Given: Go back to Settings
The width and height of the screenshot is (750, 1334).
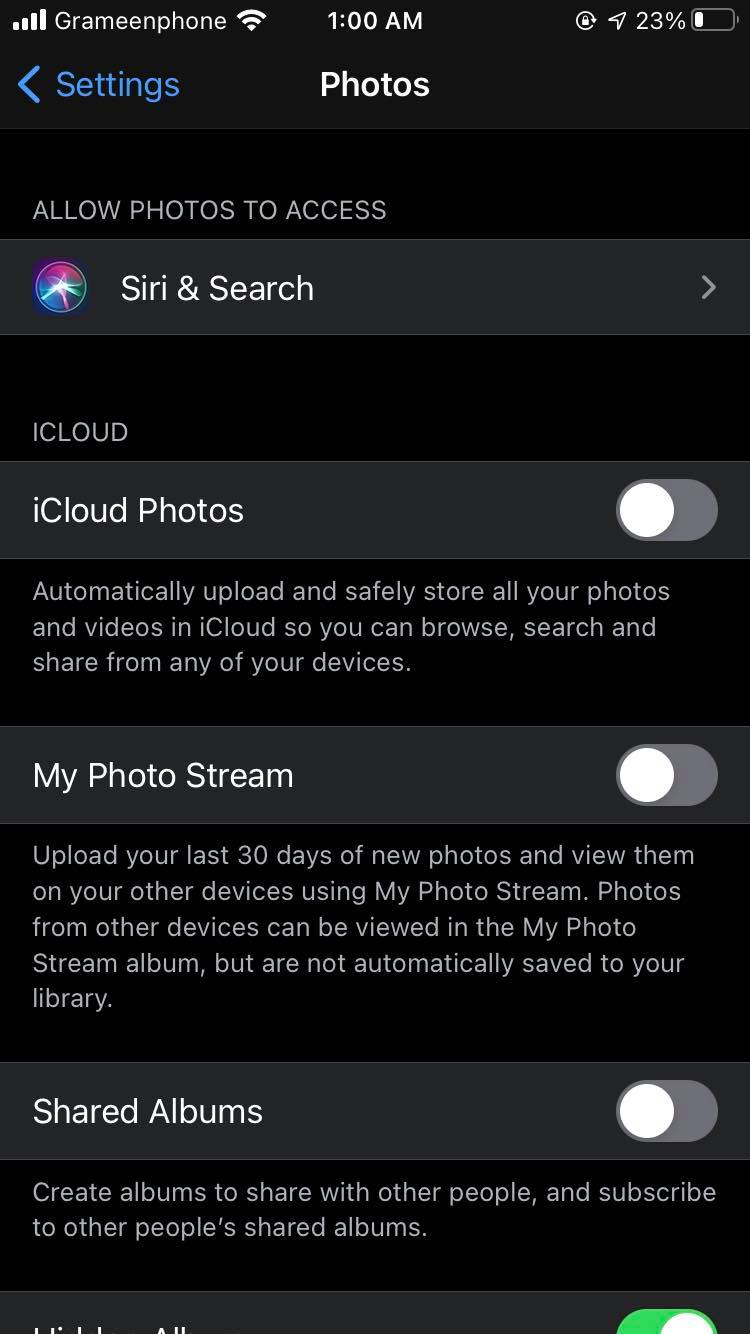Looking at the screenshot, I should click(x=98, y=85).
